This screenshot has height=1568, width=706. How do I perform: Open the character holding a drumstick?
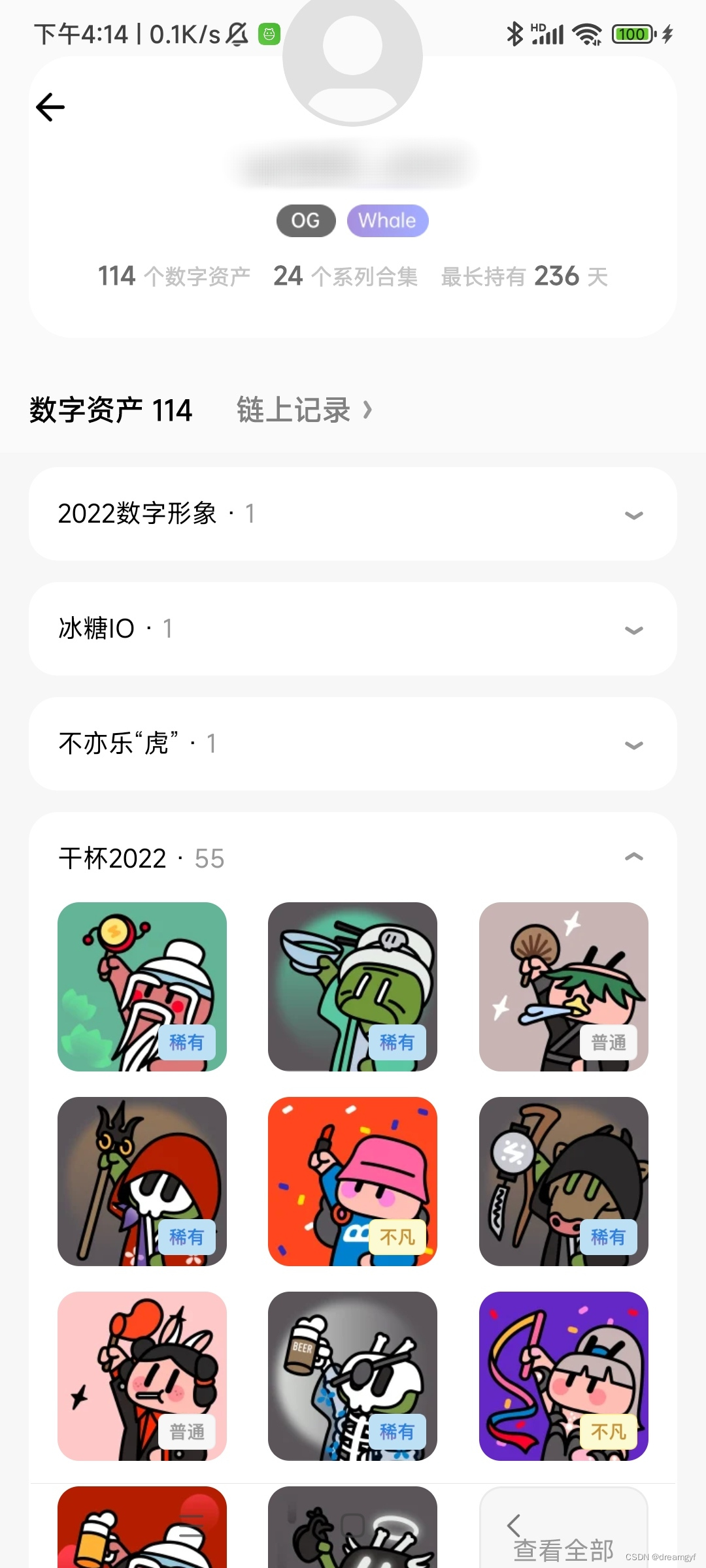pos(142,1376)
